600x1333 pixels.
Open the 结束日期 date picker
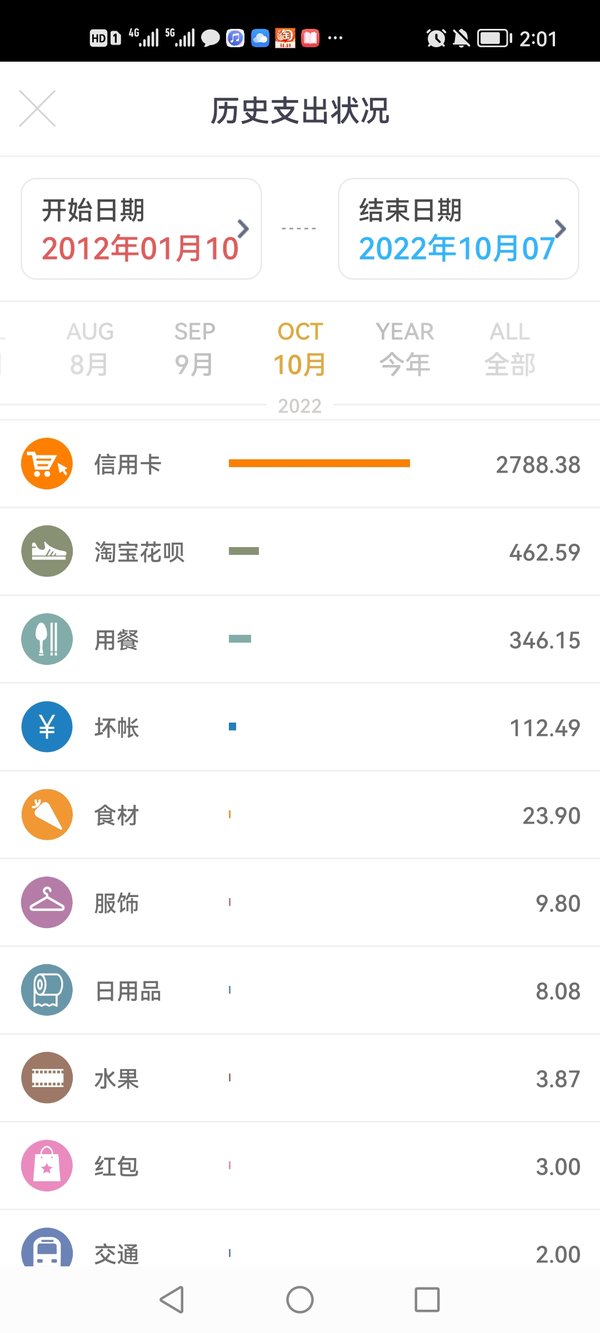(458, 229)
